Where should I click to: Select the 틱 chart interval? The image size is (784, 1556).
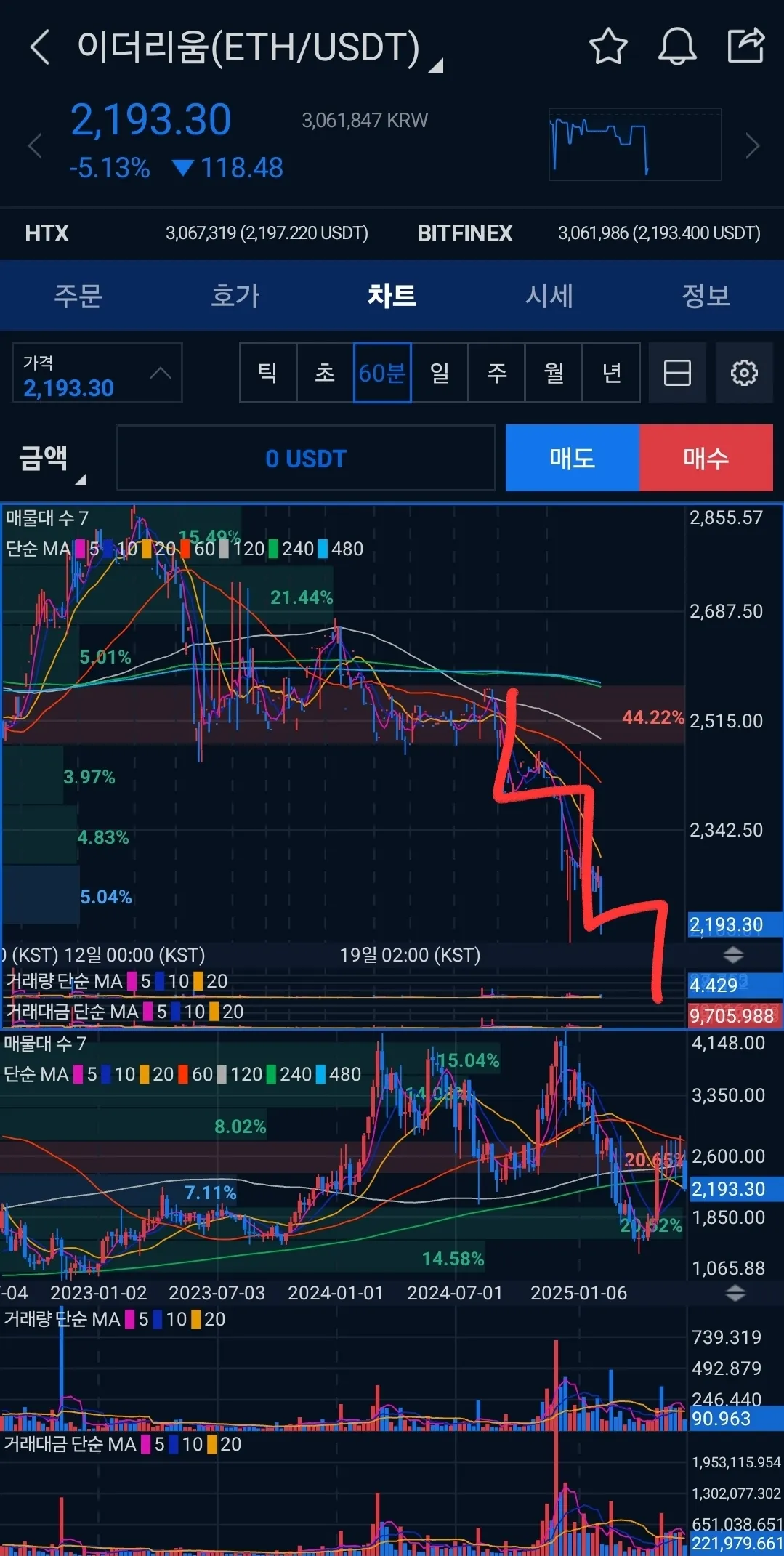point(268,373)
